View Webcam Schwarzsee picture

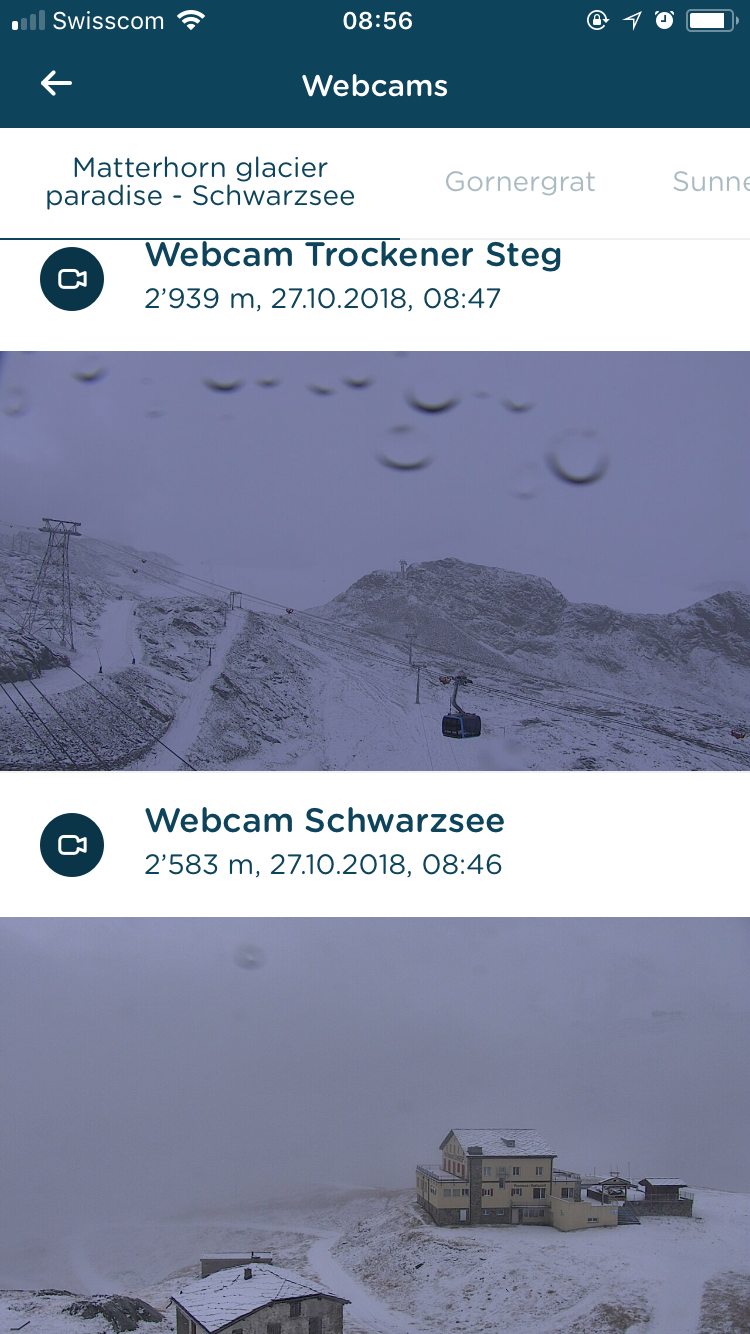click(x=375, y=1125)
